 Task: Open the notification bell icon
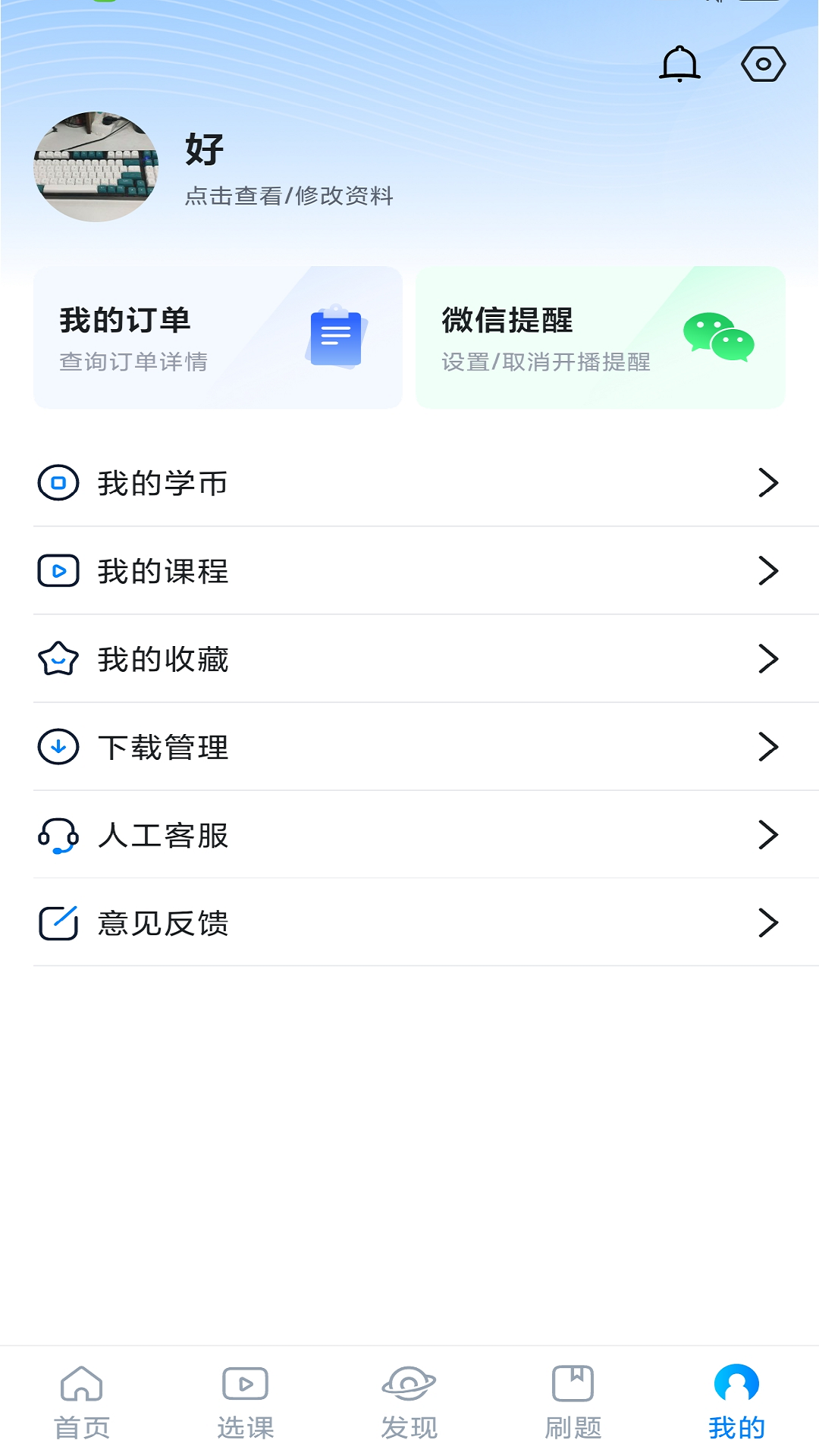tap(679, 64)
